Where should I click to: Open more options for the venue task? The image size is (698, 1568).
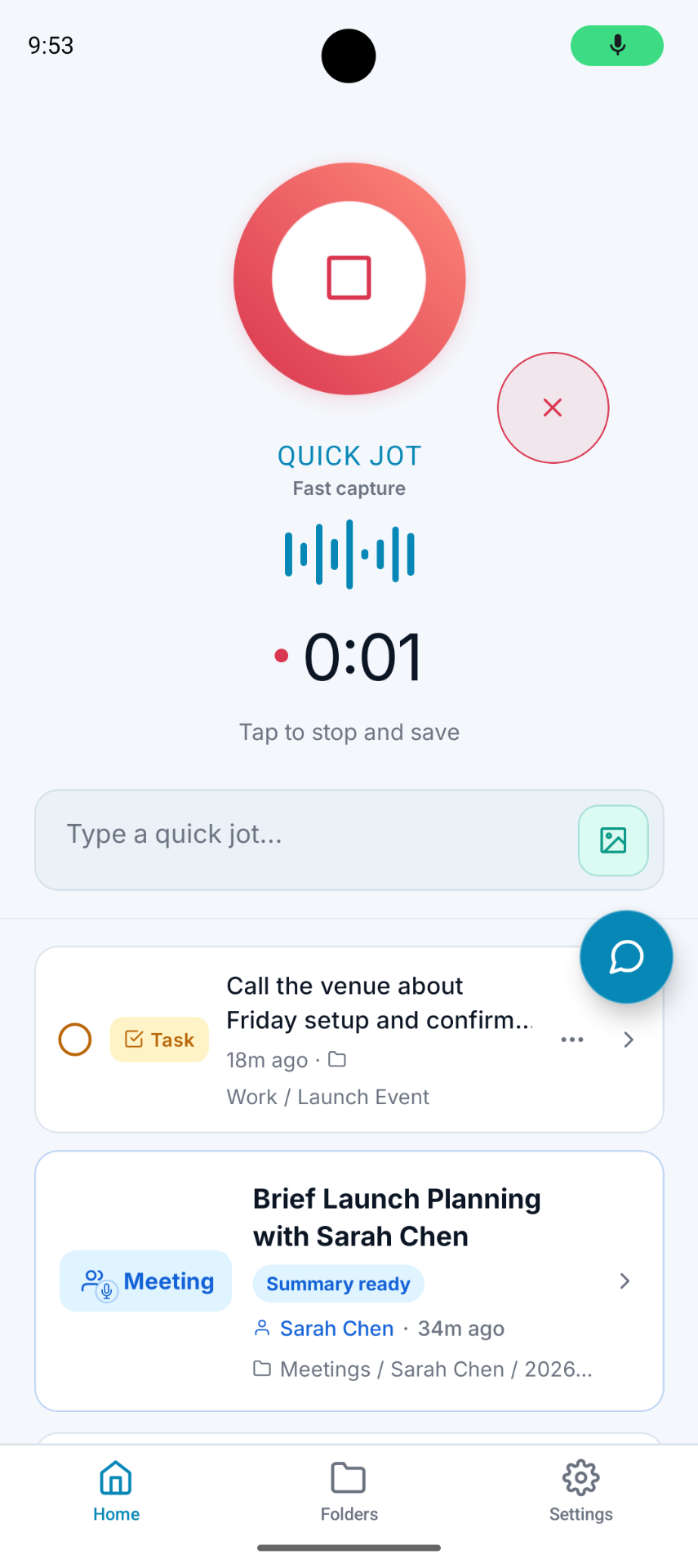(572, 1040)
